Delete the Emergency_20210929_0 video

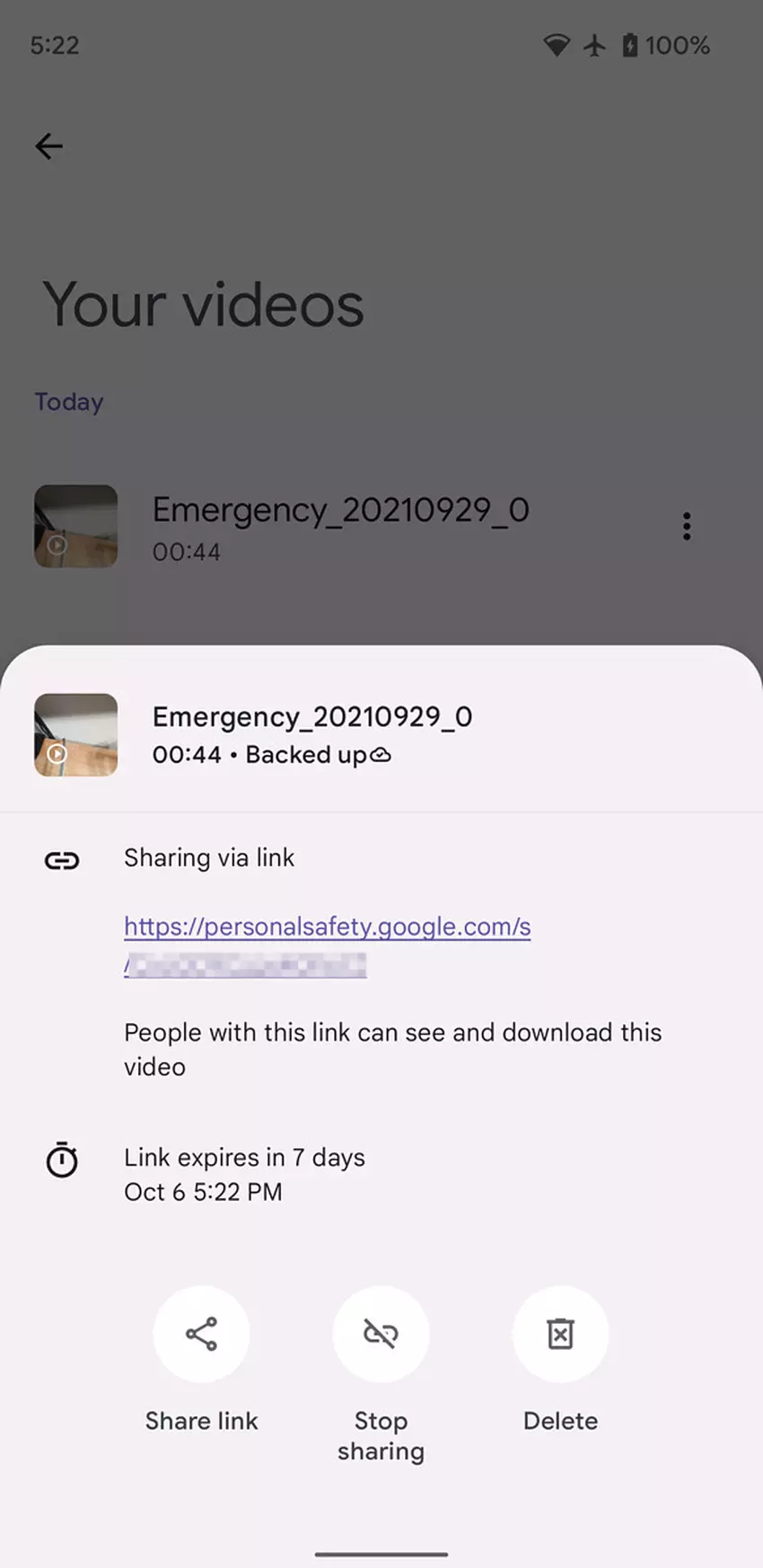[560, 1335]
